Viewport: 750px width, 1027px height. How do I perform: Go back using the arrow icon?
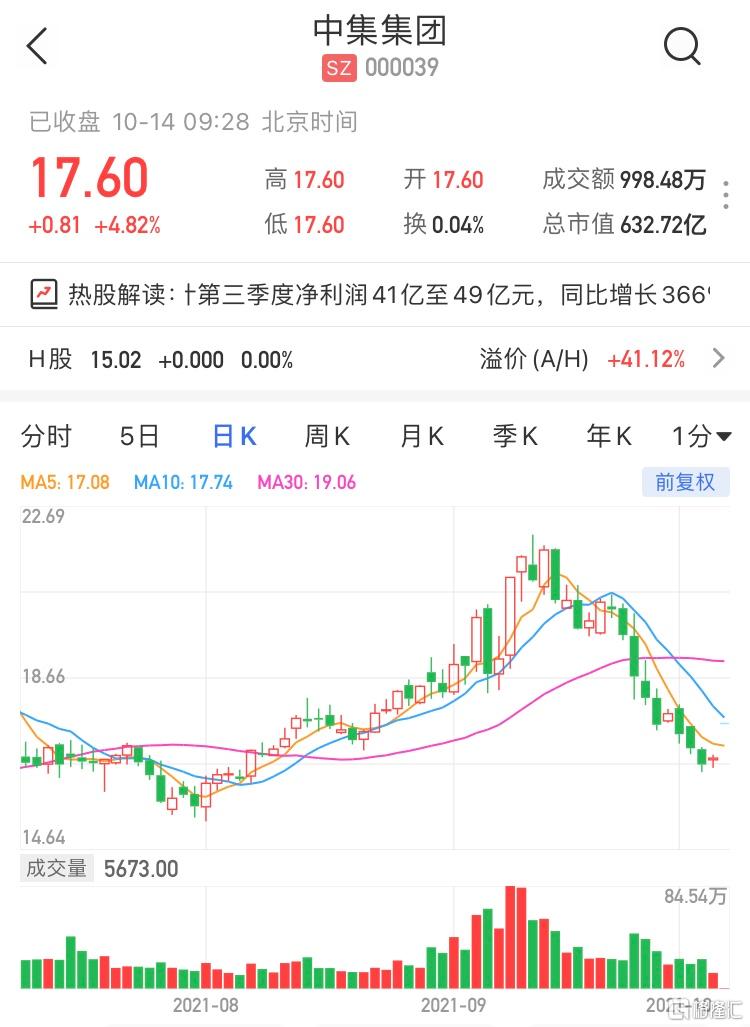point(37,46)
